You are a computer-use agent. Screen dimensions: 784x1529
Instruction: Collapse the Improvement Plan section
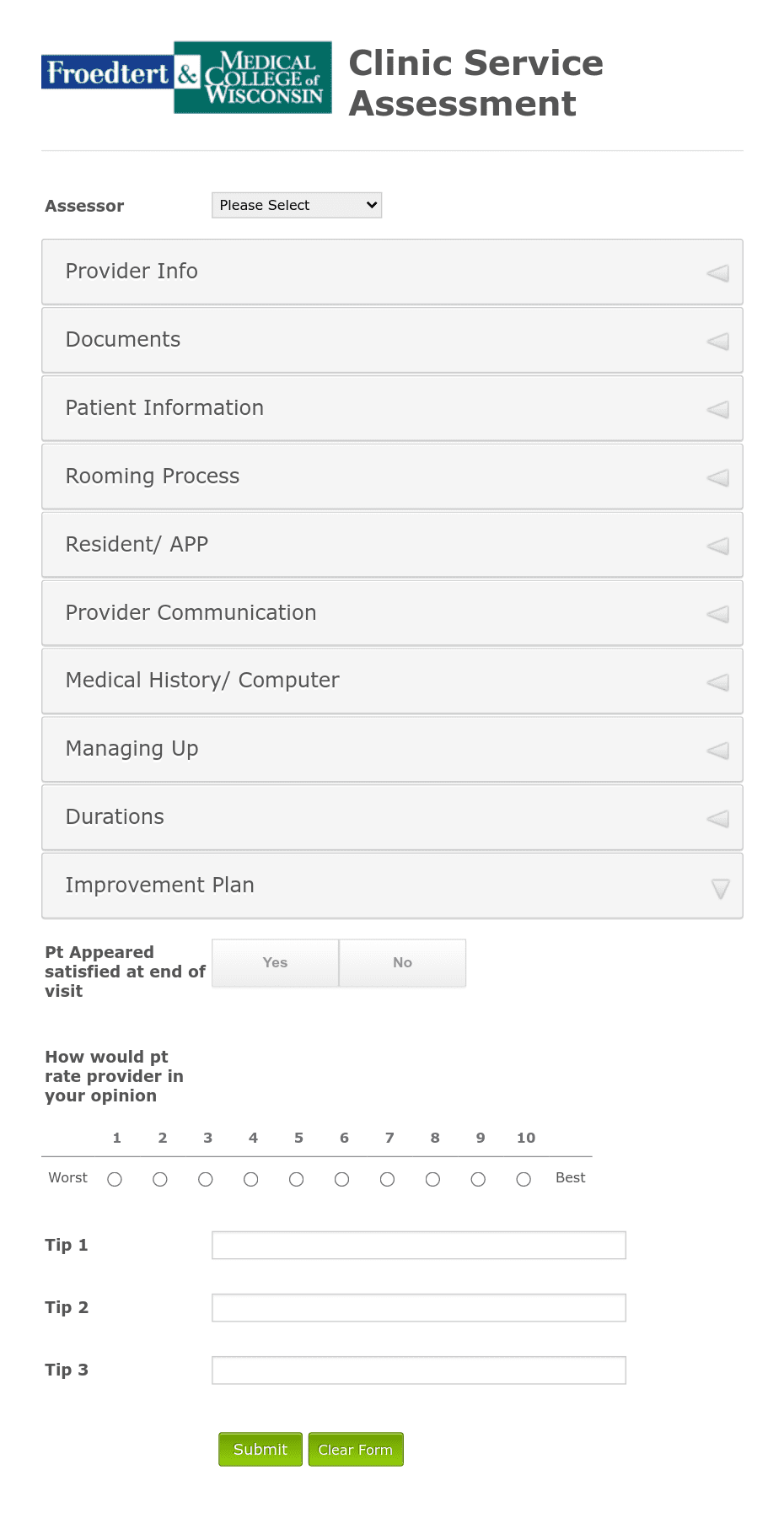tap(392, 885)
